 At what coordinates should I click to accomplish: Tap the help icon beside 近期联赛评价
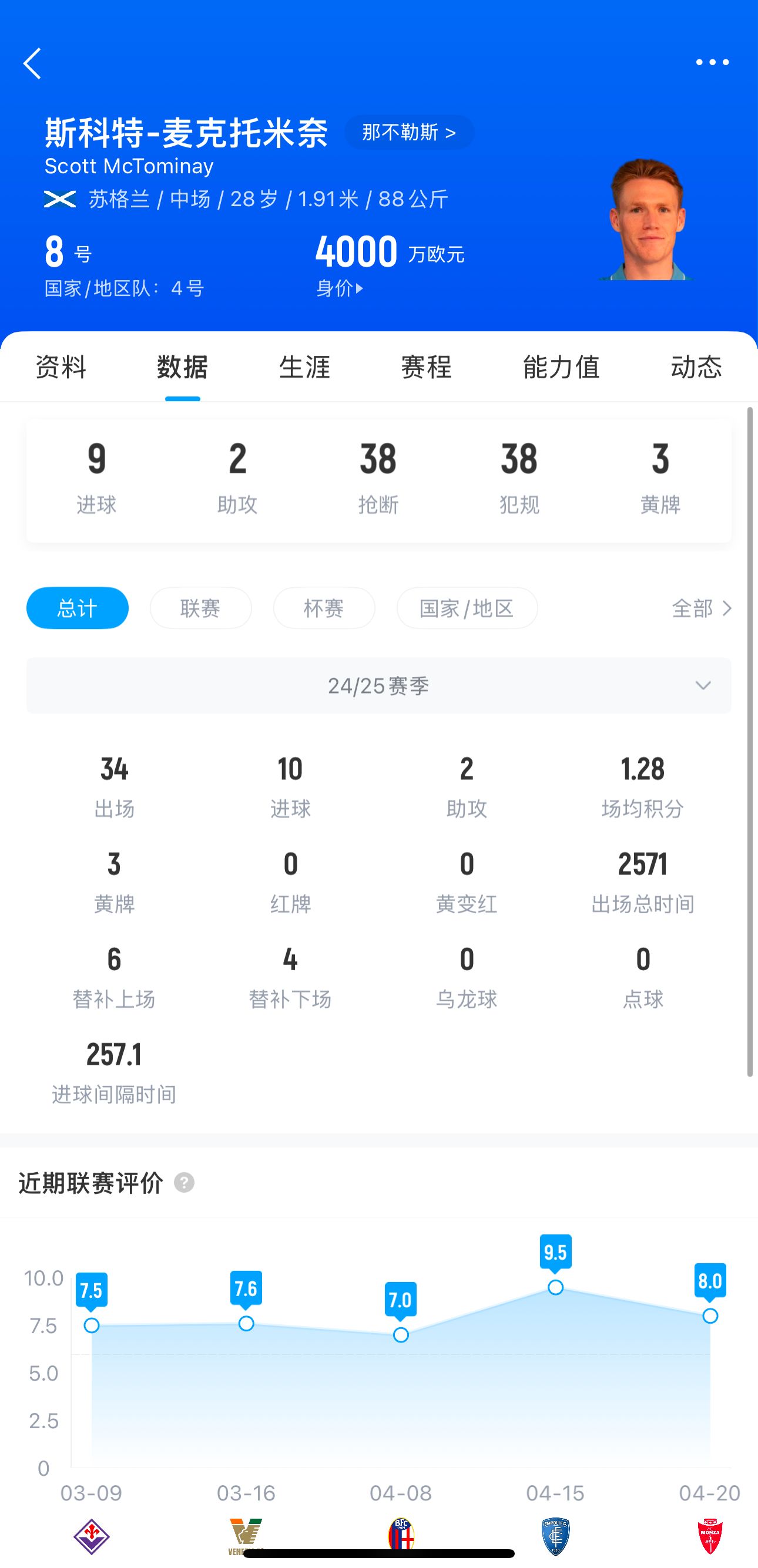click(x=184, y=1183)
